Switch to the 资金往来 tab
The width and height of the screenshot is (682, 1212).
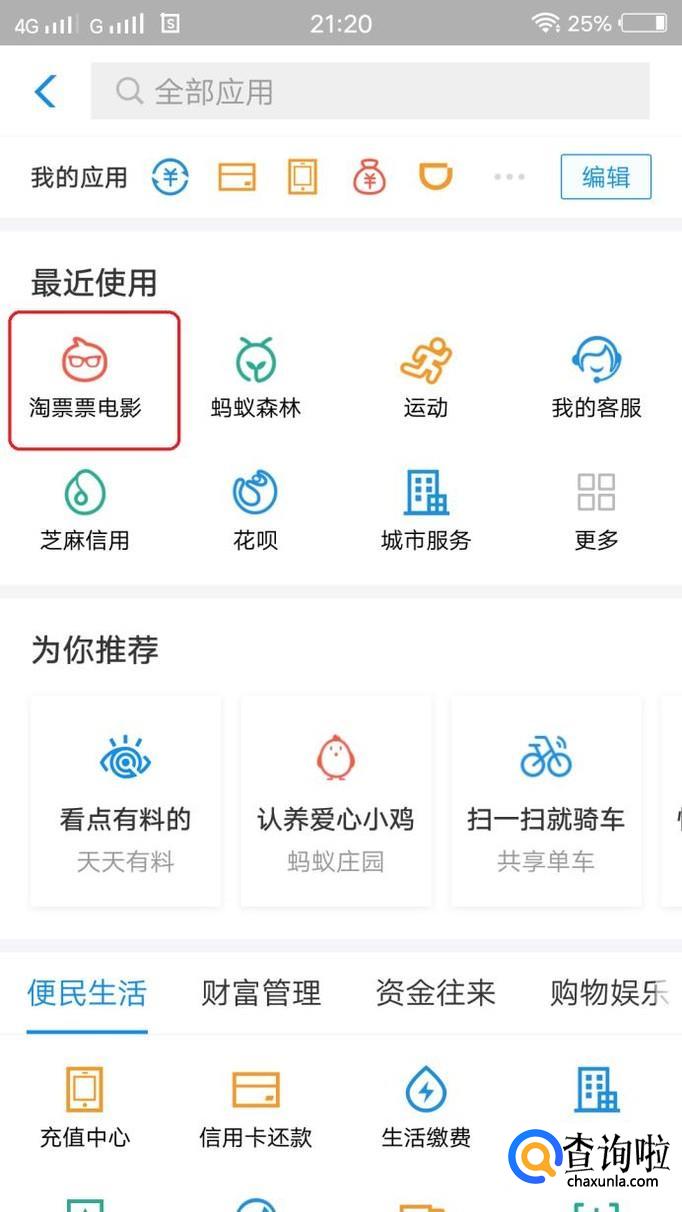[x=435, y=993]
